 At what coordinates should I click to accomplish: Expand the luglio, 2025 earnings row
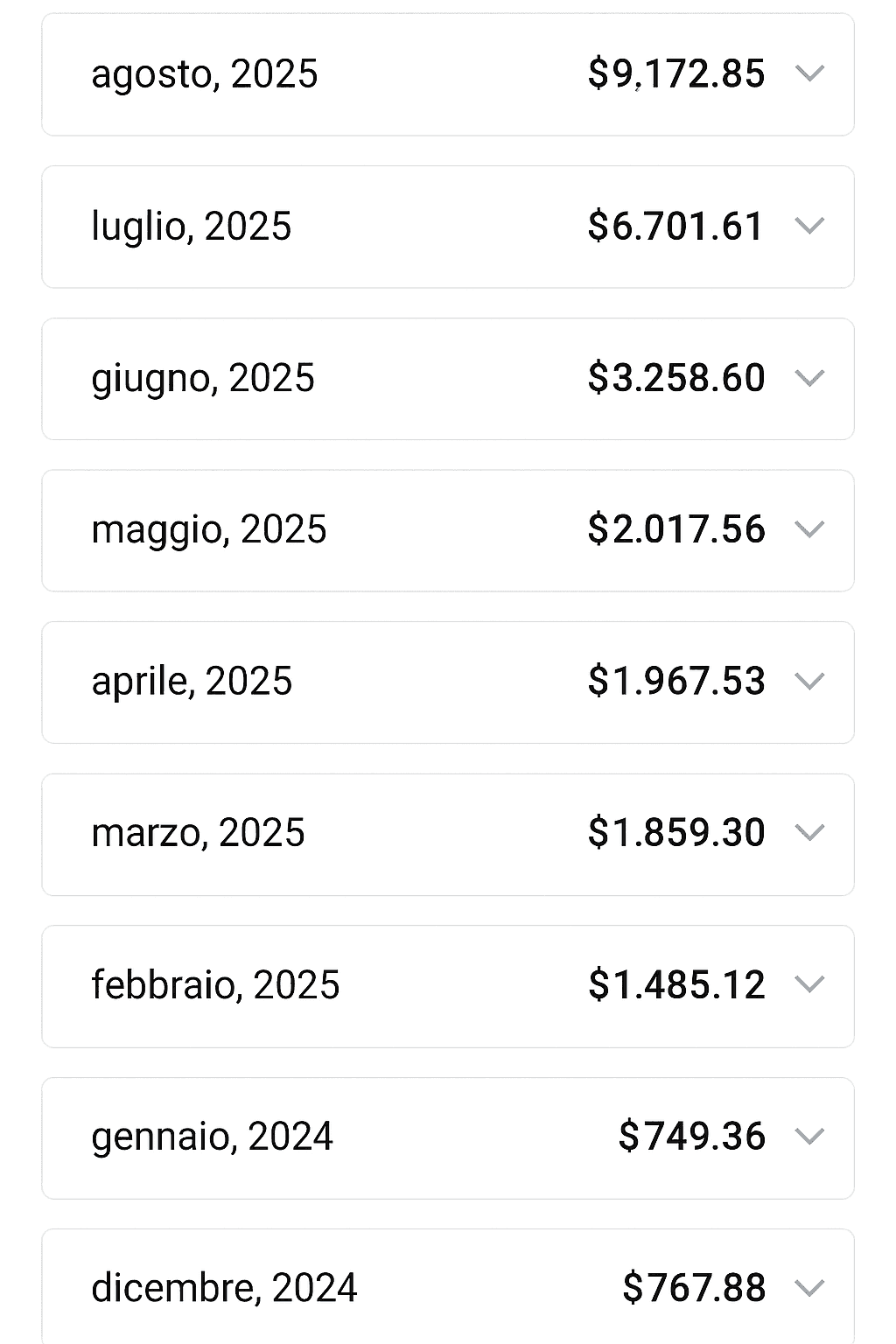point(809,226)
